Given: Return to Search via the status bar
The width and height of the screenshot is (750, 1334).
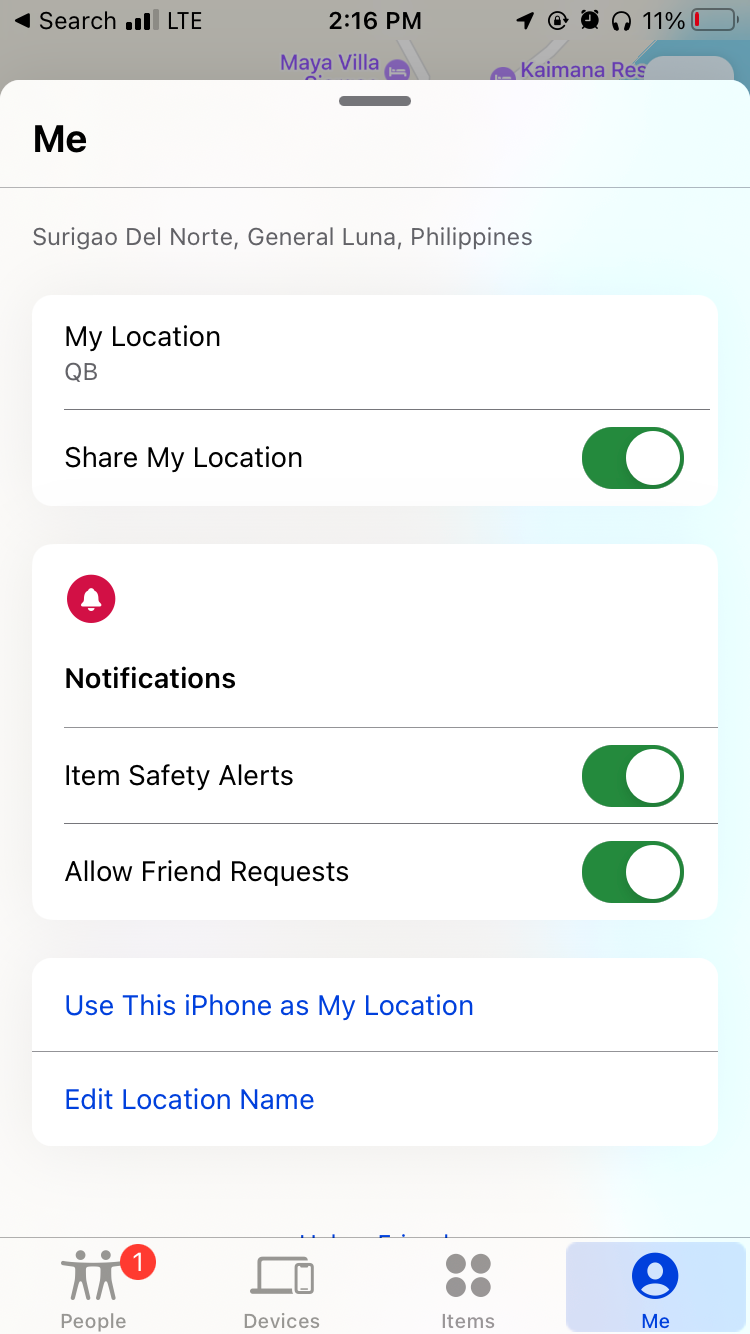Looking at the screenshot, I should 63,20.
